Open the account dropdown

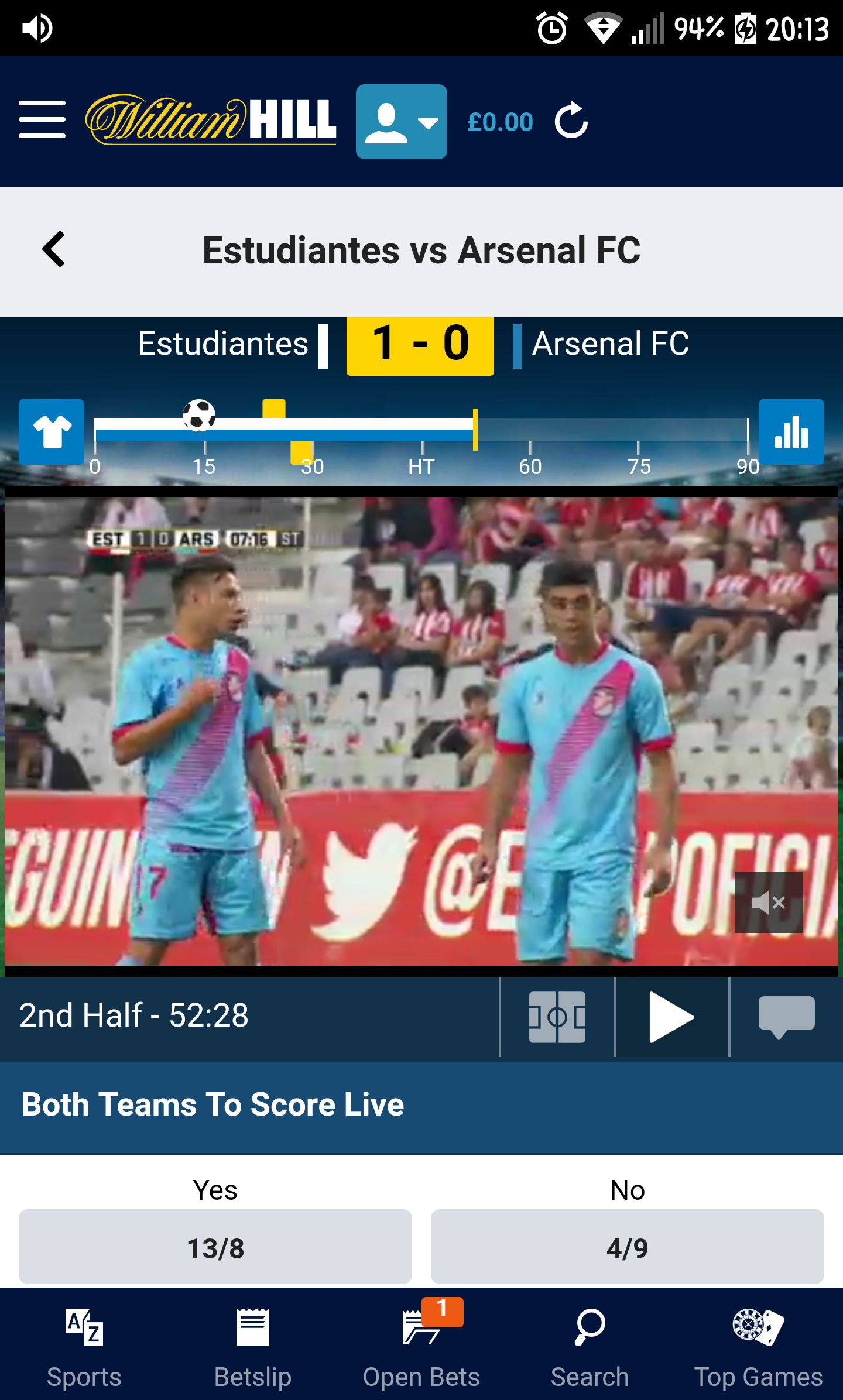click(401, 122)
